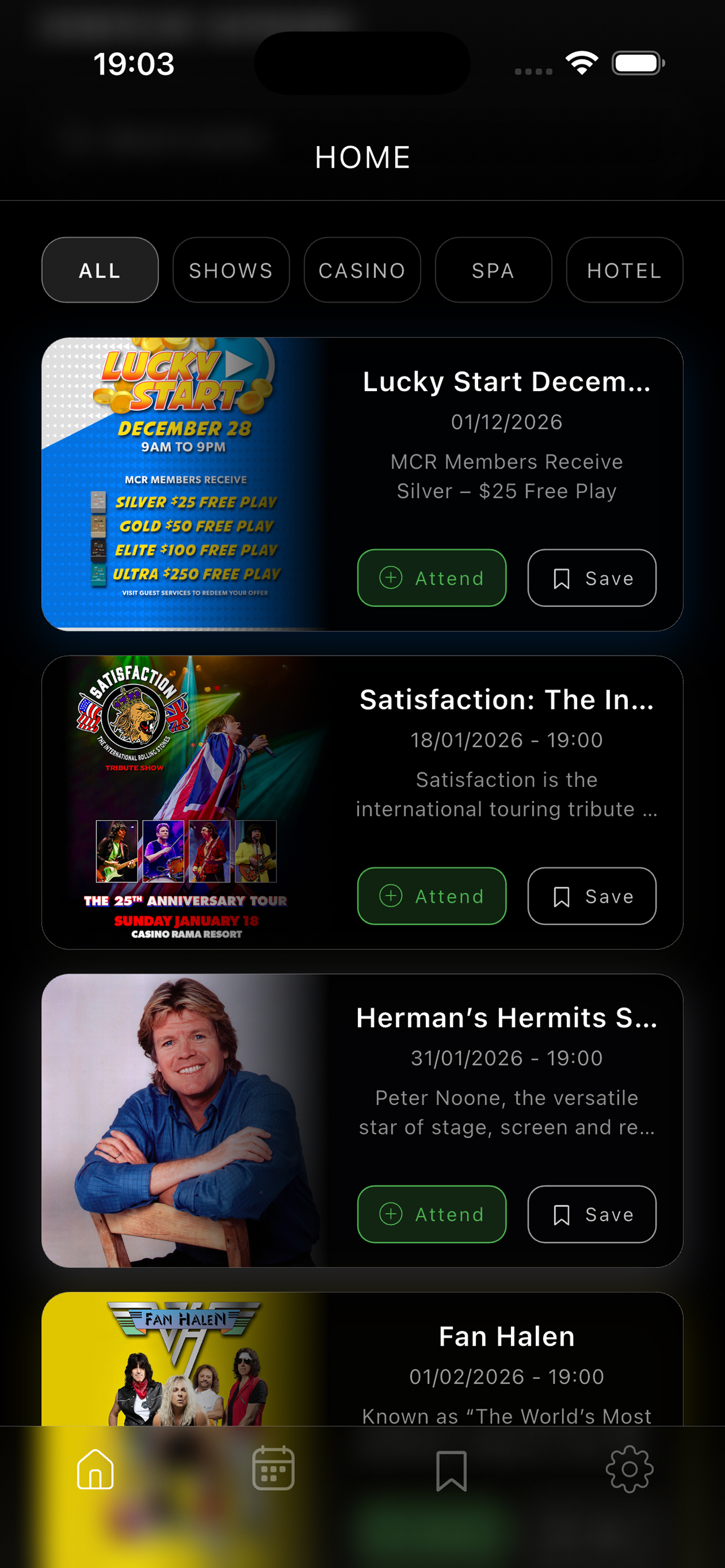Viewport: 725px width, 1568px height.
Task: Attend the Herman's Hermits concert
Action: pos(431,1214)
